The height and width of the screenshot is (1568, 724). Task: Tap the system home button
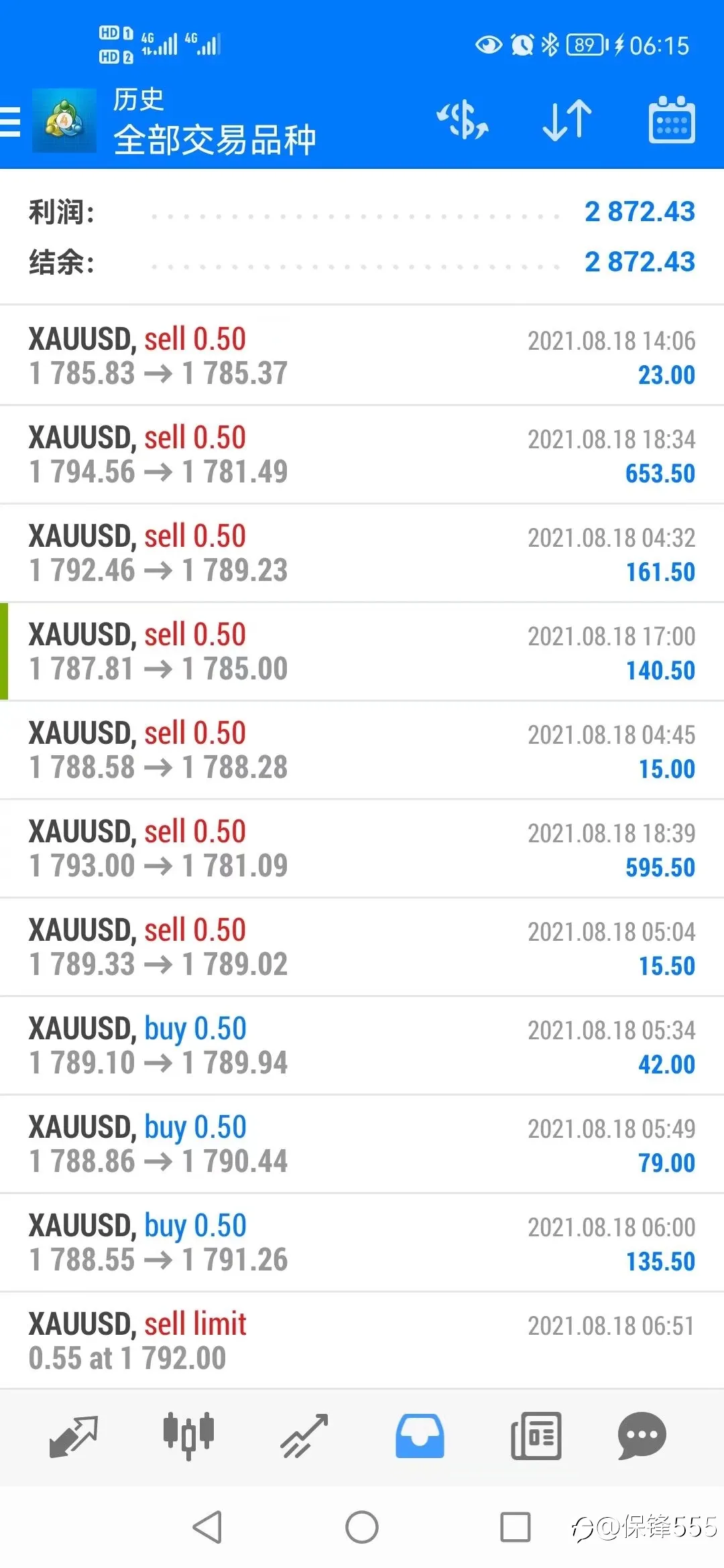click(x=362, y=1527)
